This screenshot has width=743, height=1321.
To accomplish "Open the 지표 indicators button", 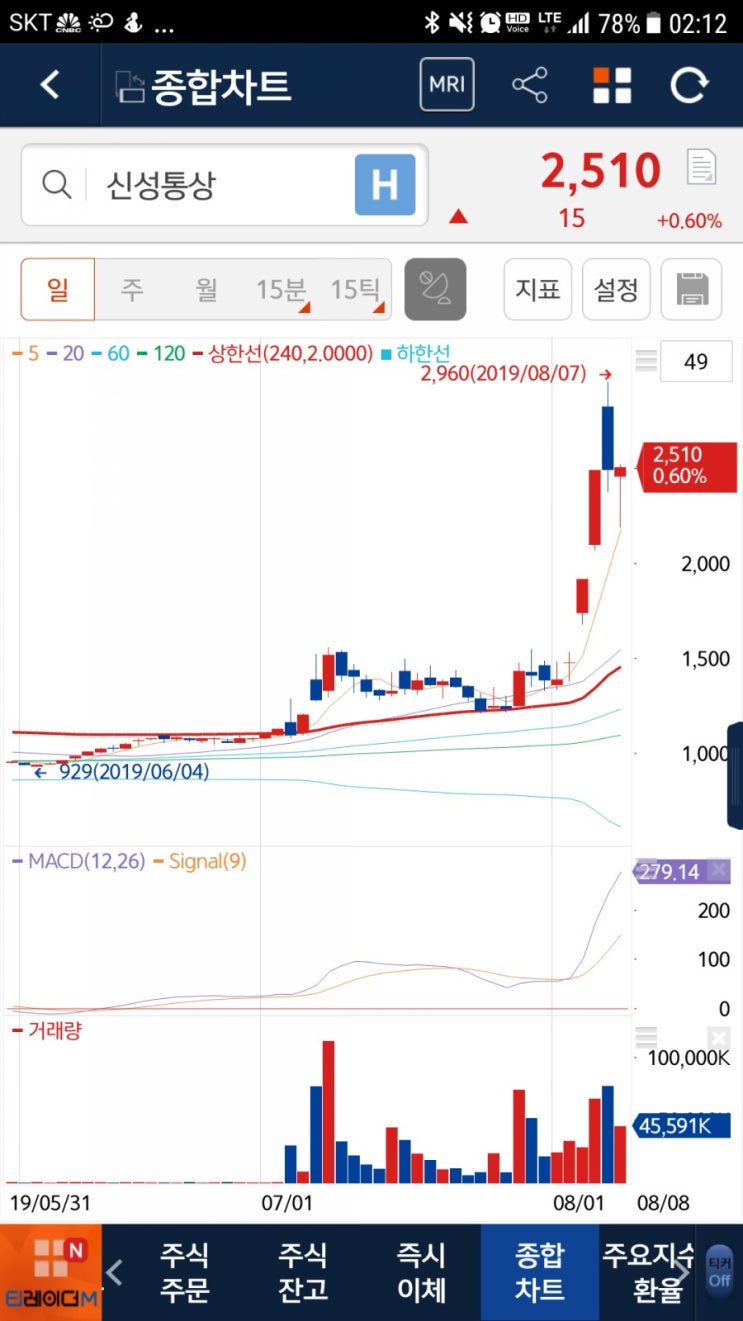I will point(538,289).
